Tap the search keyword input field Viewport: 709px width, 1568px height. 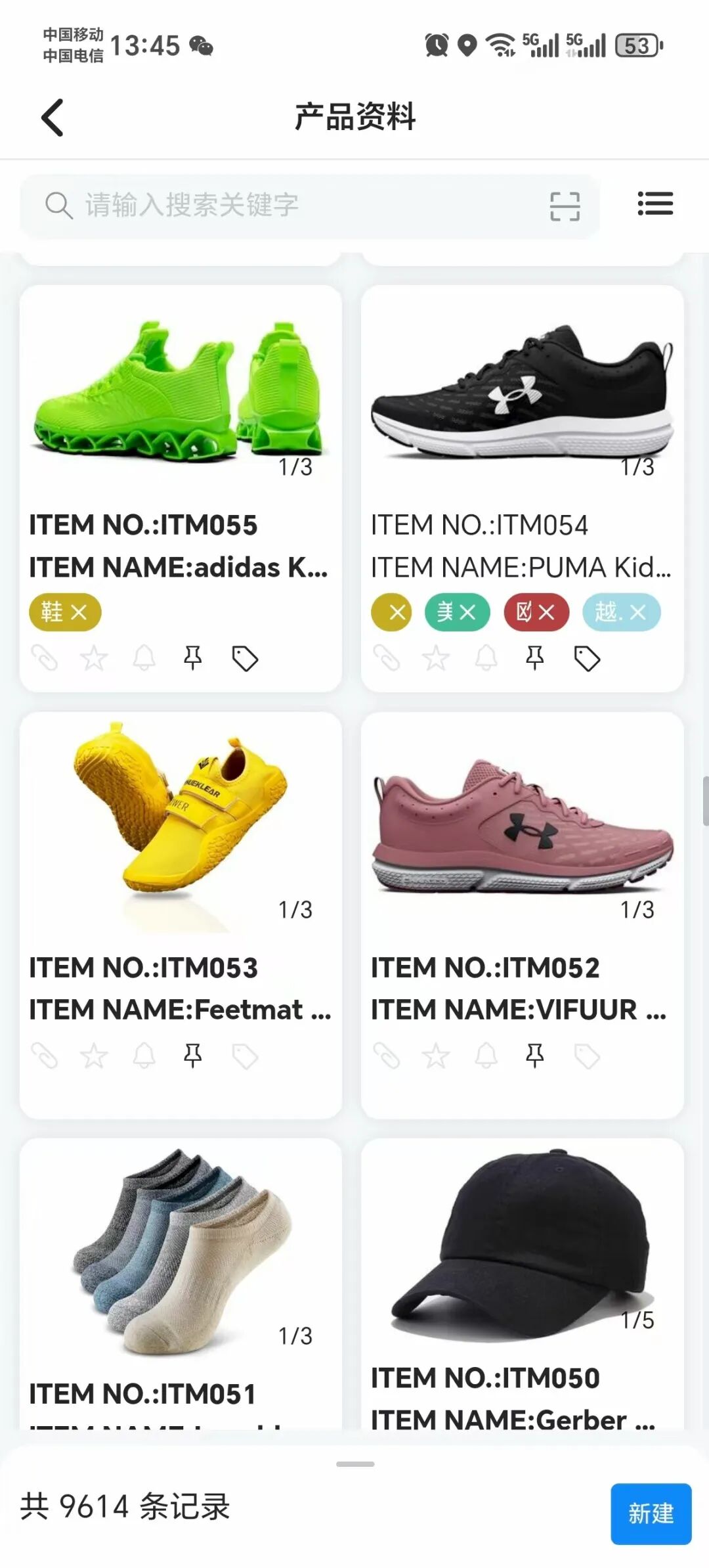pos(295,206)
